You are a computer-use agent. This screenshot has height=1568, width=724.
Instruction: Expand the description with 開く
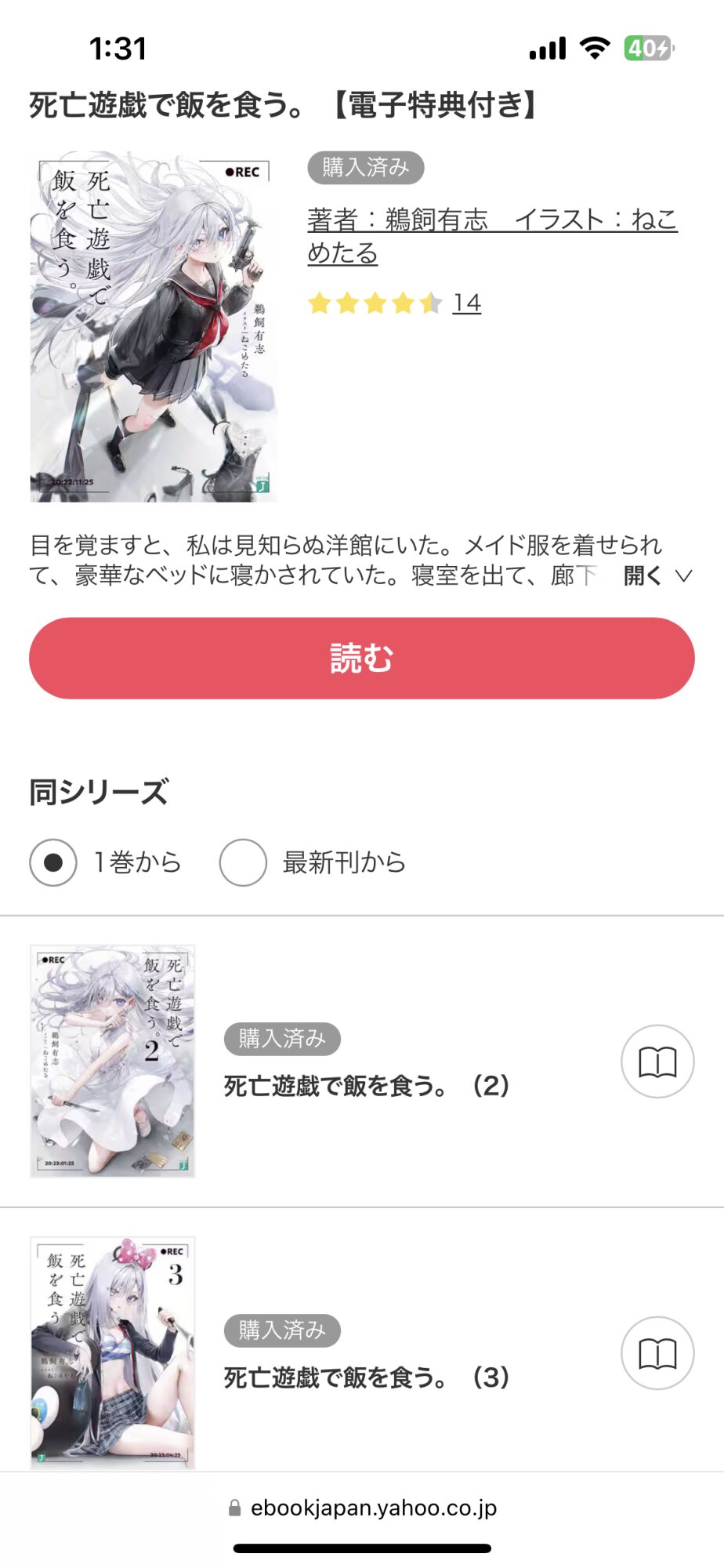pos(657,575)
